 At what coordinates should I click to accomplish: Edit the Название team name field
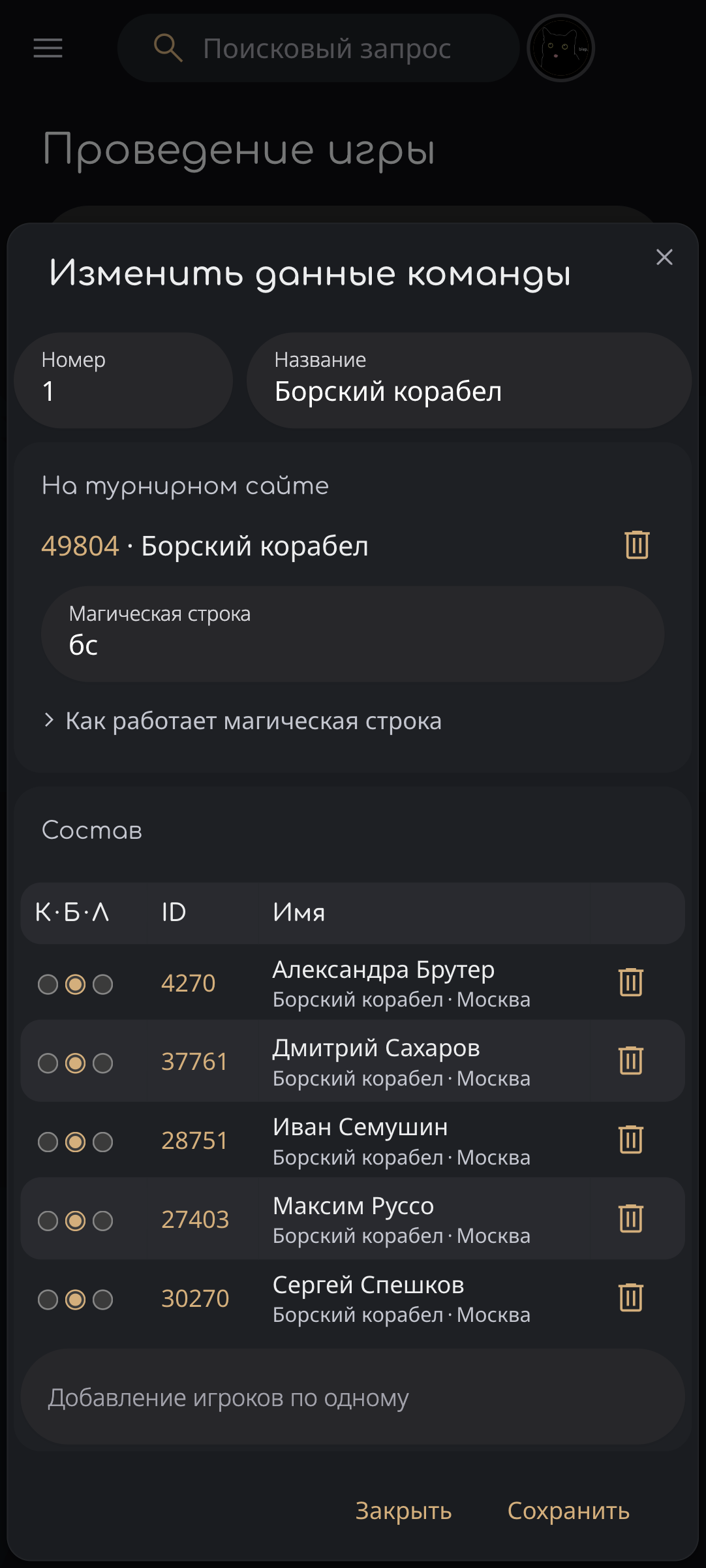[468, 381]
